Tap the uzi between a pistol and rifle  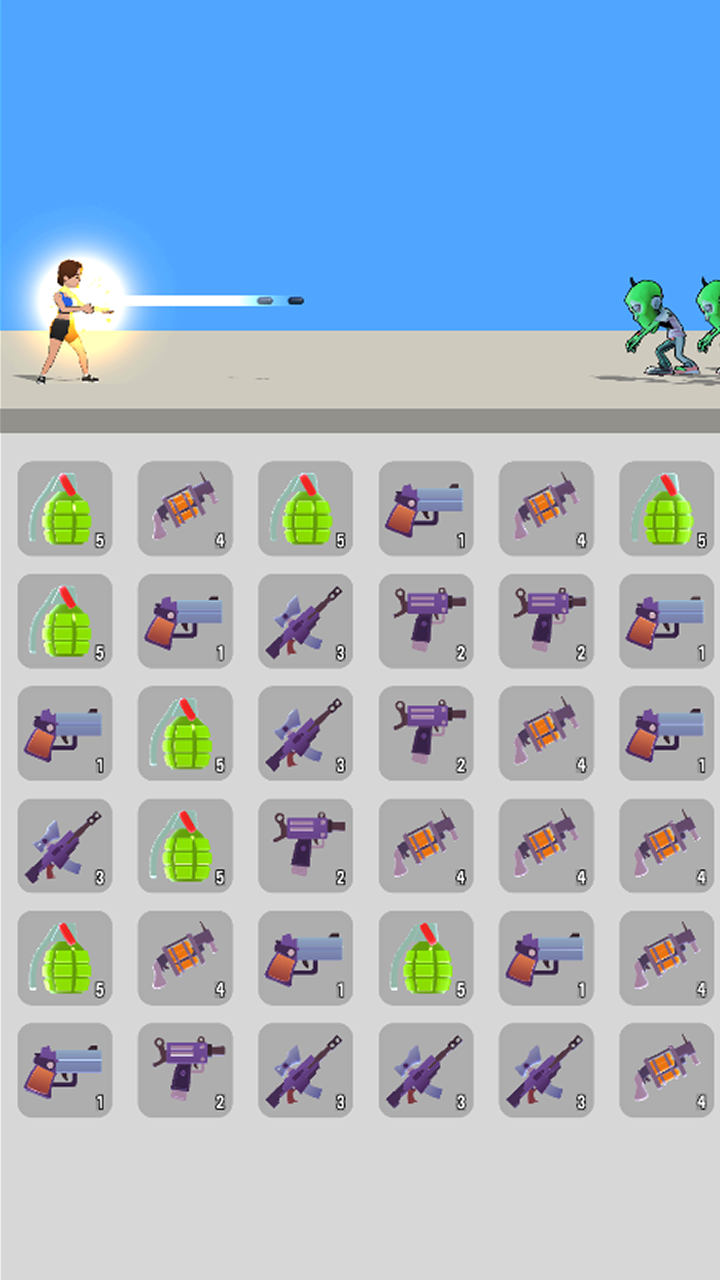[185, 1070]
